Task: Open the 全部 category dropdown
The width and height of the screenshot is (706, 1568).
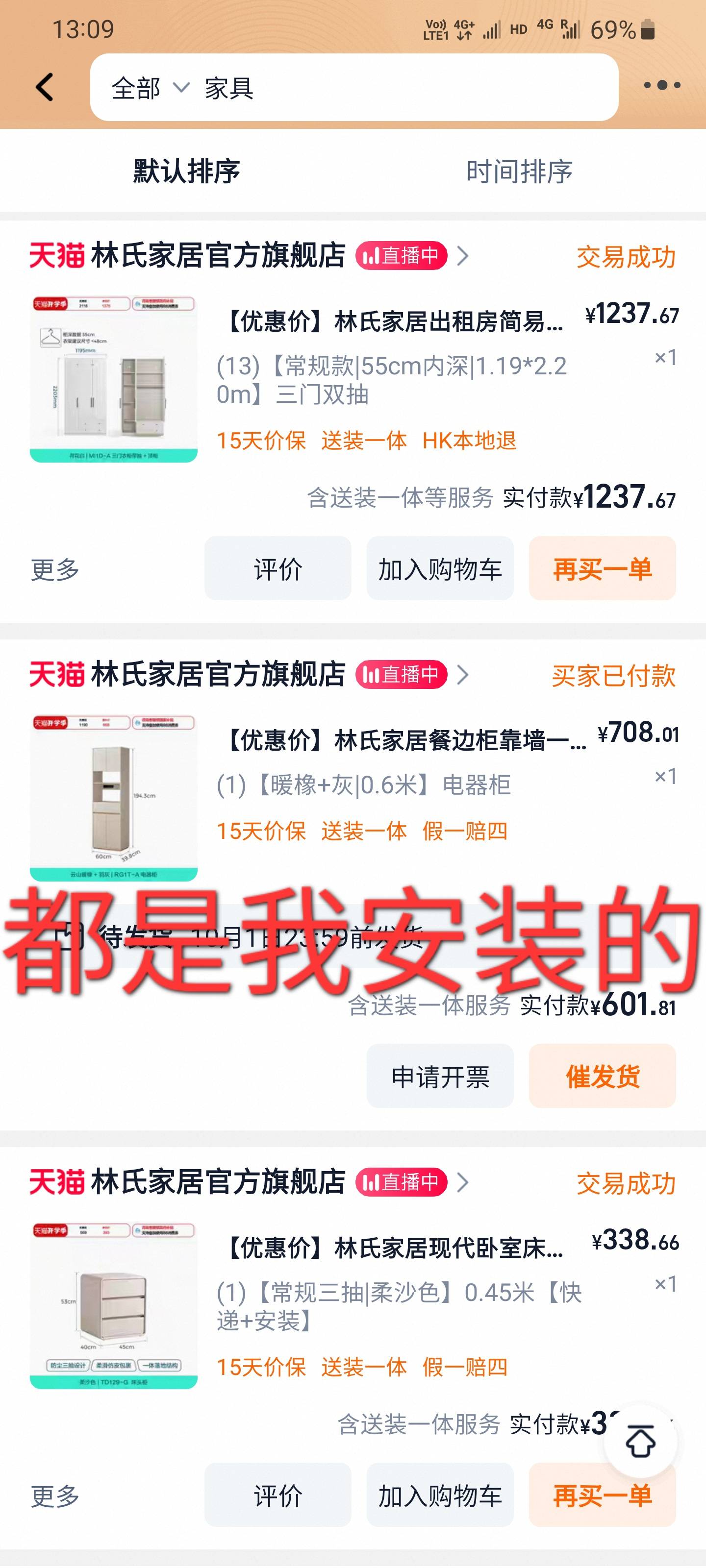Action: pos(149,88)
